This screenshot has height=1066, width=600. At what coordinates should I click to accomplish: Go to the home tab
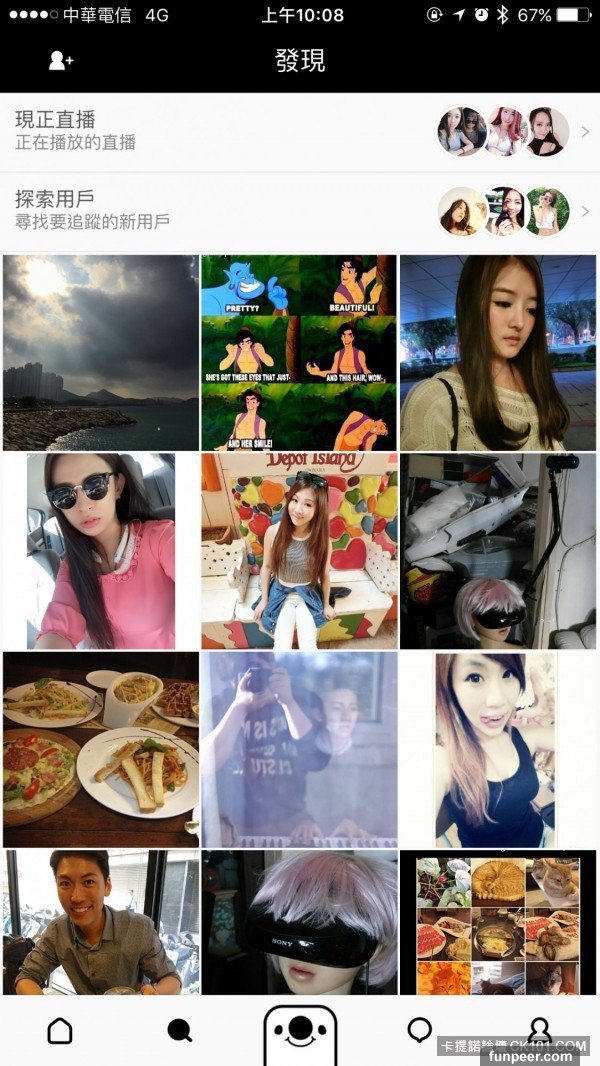pyautogui.click(x=60, y=1030)
